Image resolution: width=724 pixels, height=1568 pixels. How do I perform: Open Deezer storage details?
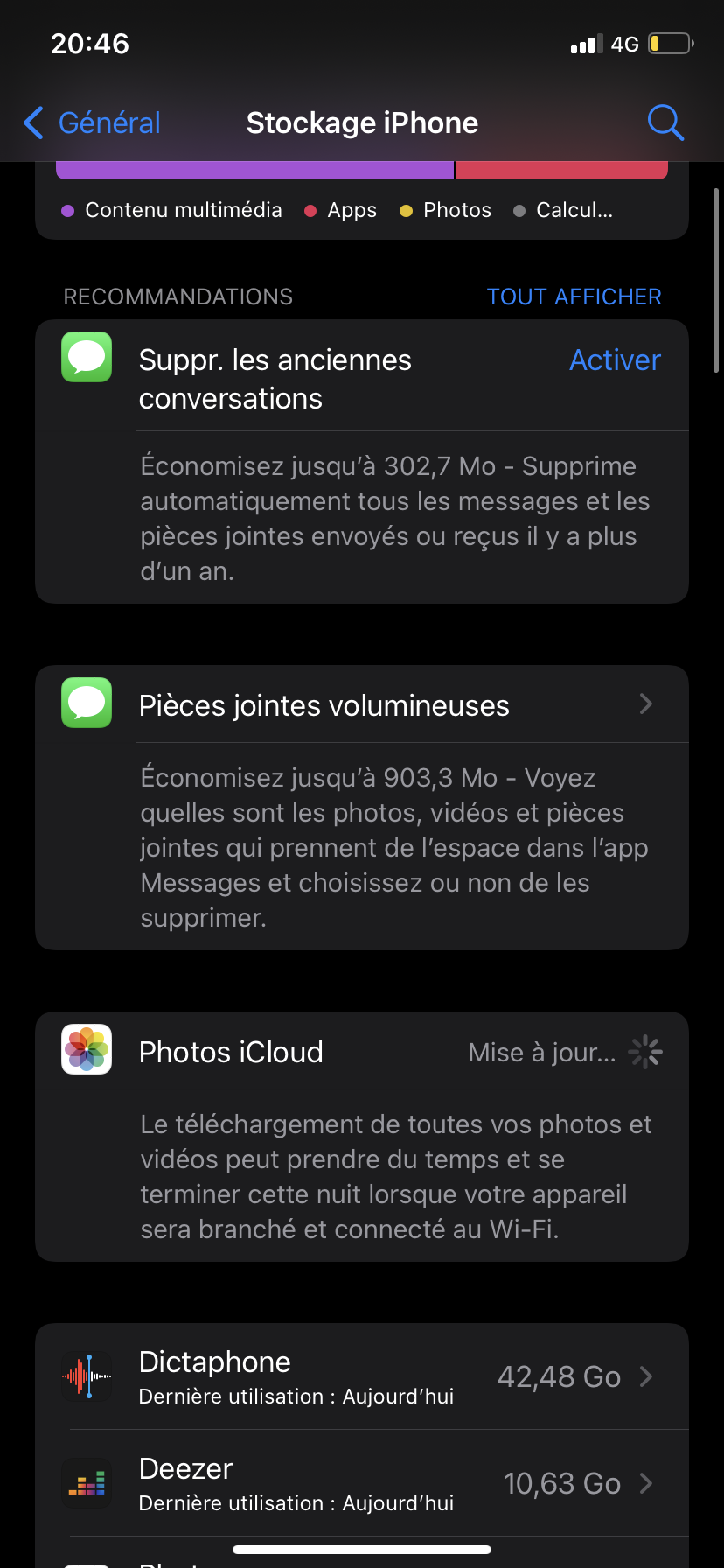click(362, 1484)
